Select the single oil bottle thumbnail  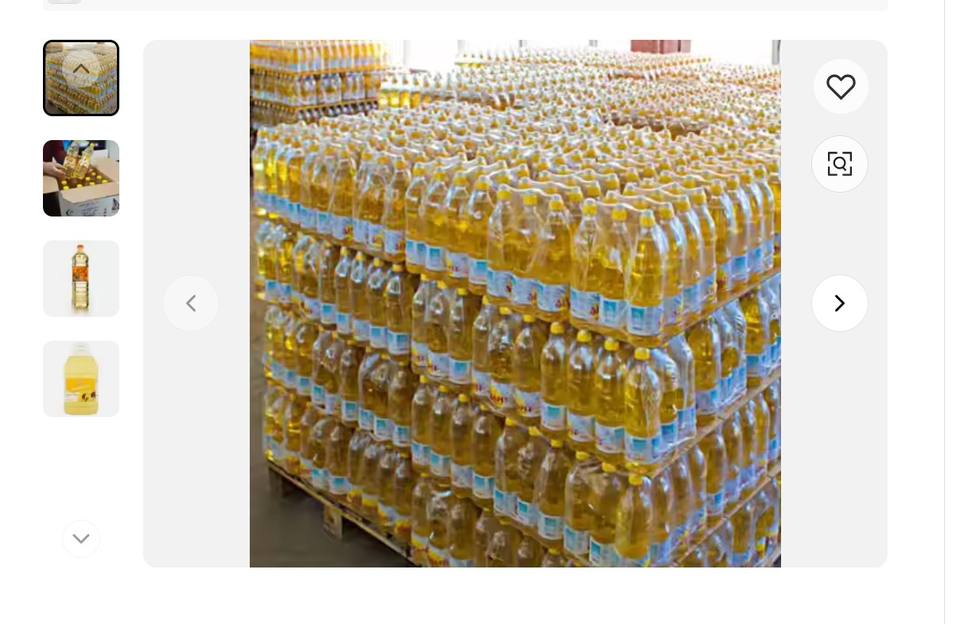(x=81, y=278)
